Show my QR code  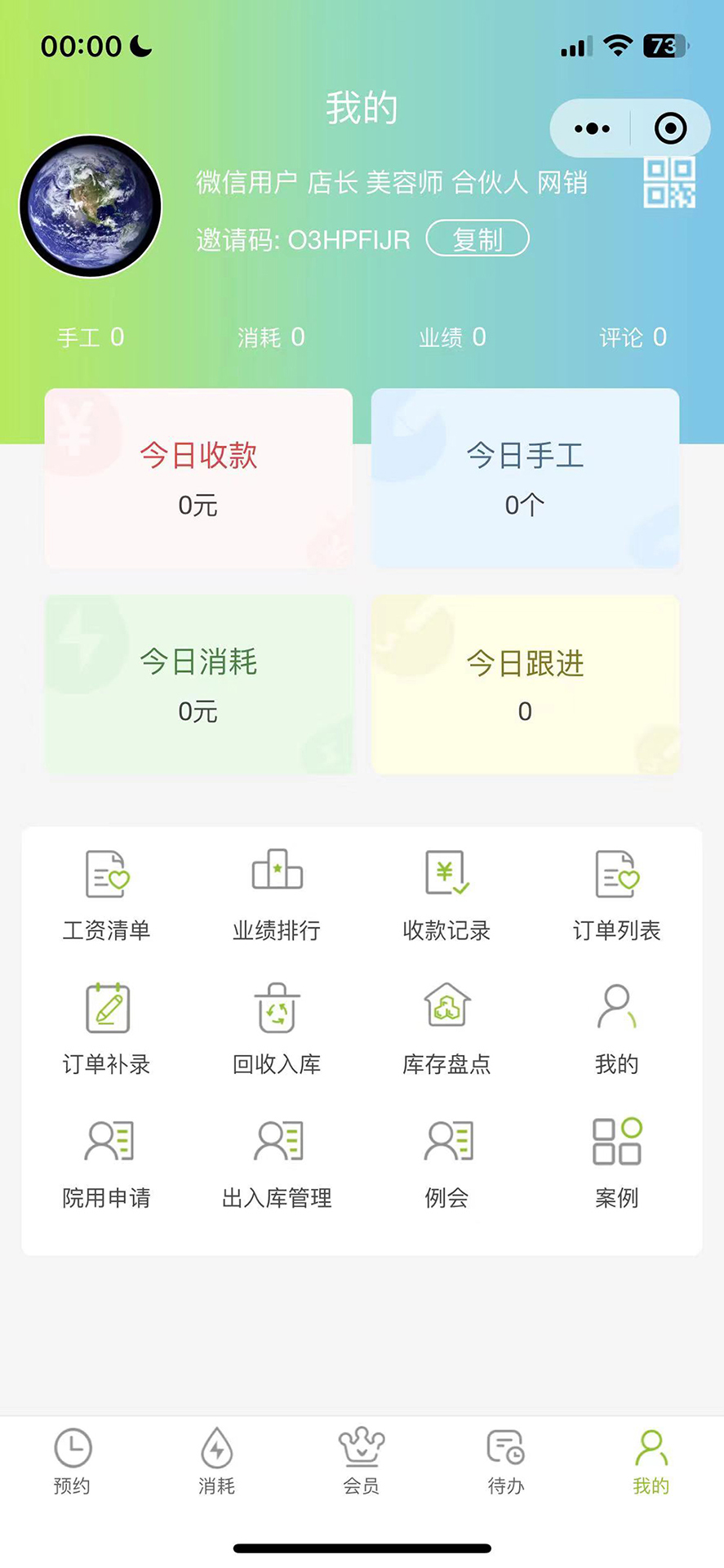click(669, 183)
